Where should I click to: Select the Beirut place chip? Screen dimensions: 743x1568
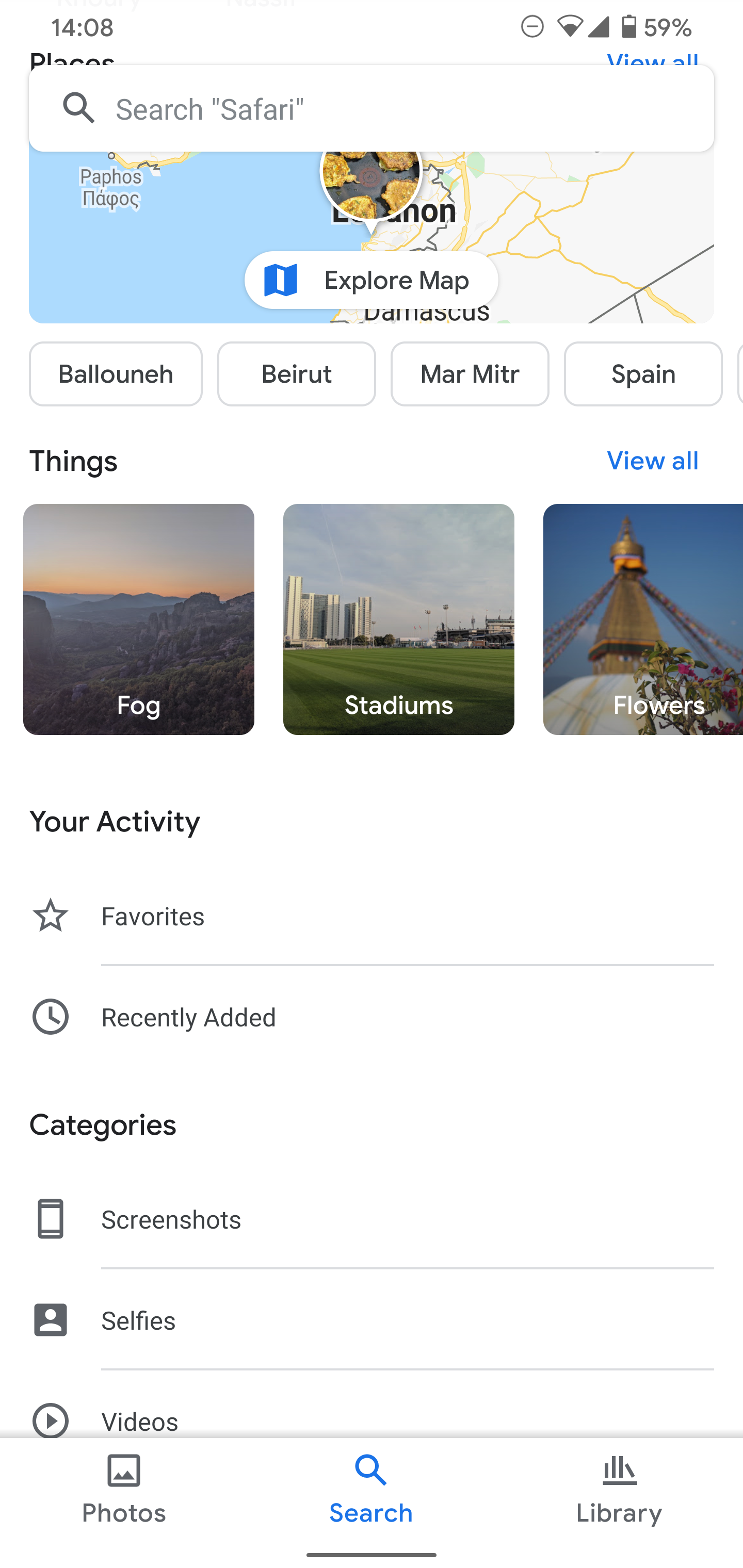[x=296, y=374]
